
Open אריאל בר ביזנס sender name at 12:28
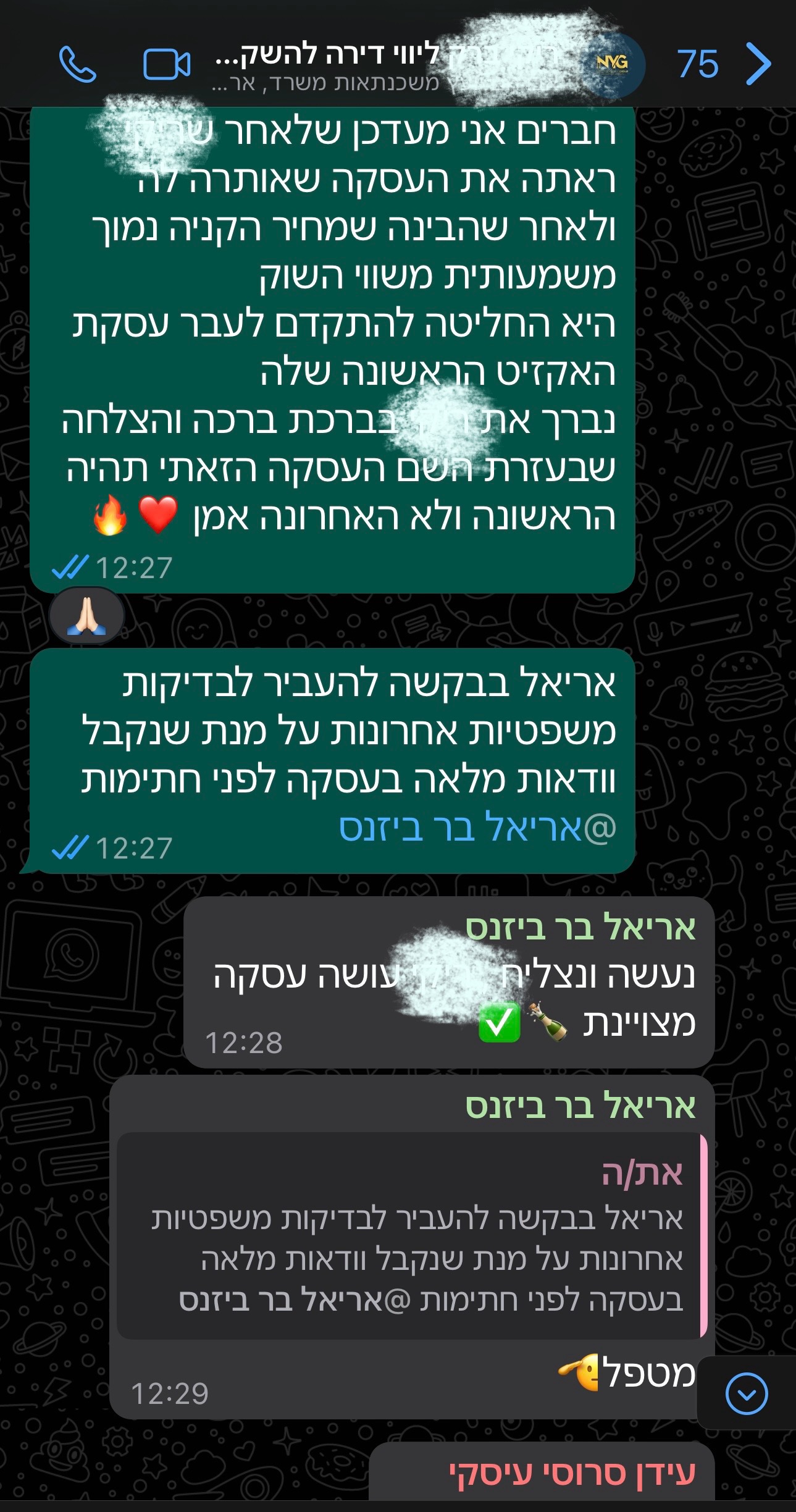(x=580, y=928)
